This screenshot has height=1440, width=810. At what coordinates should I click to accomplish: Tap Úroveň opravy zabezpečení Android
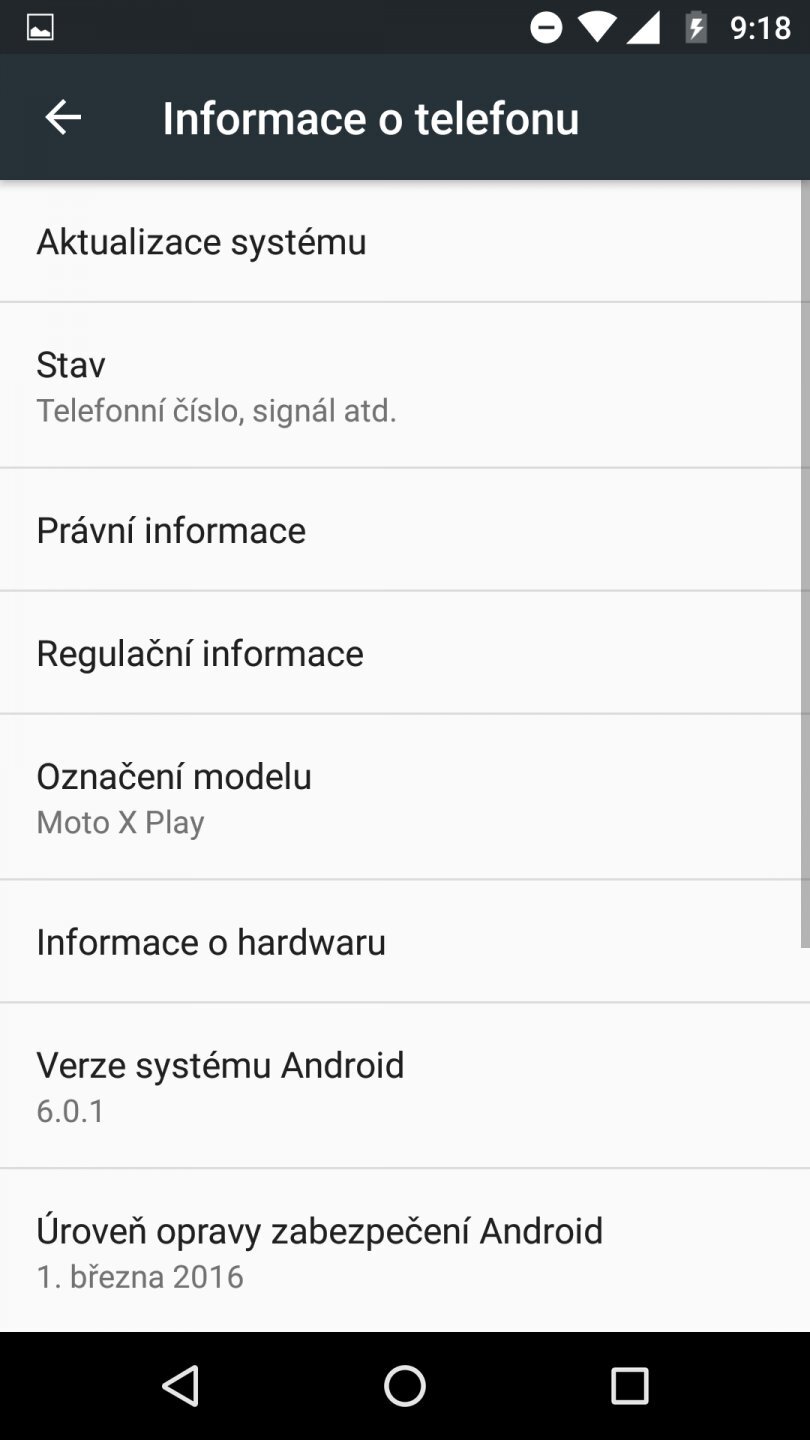320,1250
